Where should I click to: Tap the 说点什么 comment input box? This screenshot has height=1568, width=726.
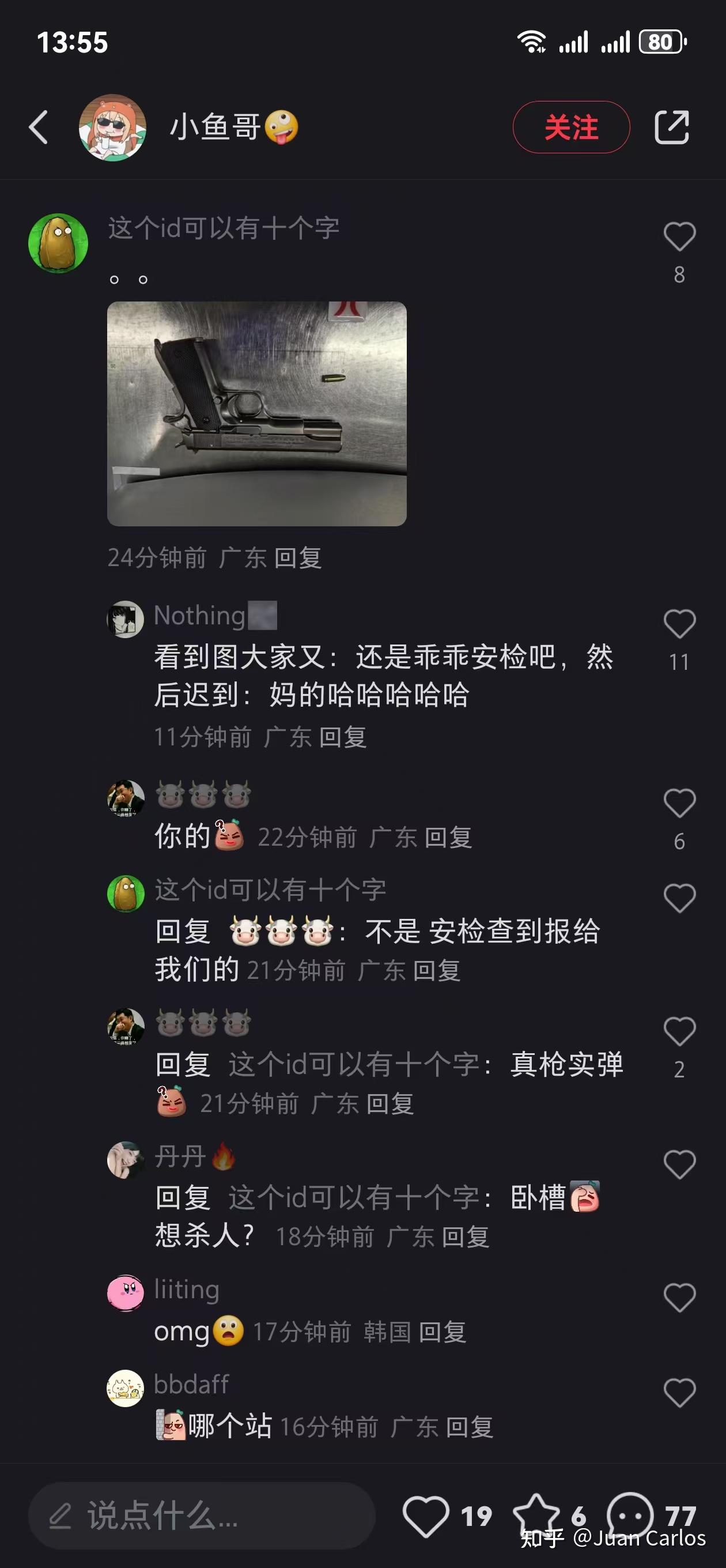[201, 1516]
